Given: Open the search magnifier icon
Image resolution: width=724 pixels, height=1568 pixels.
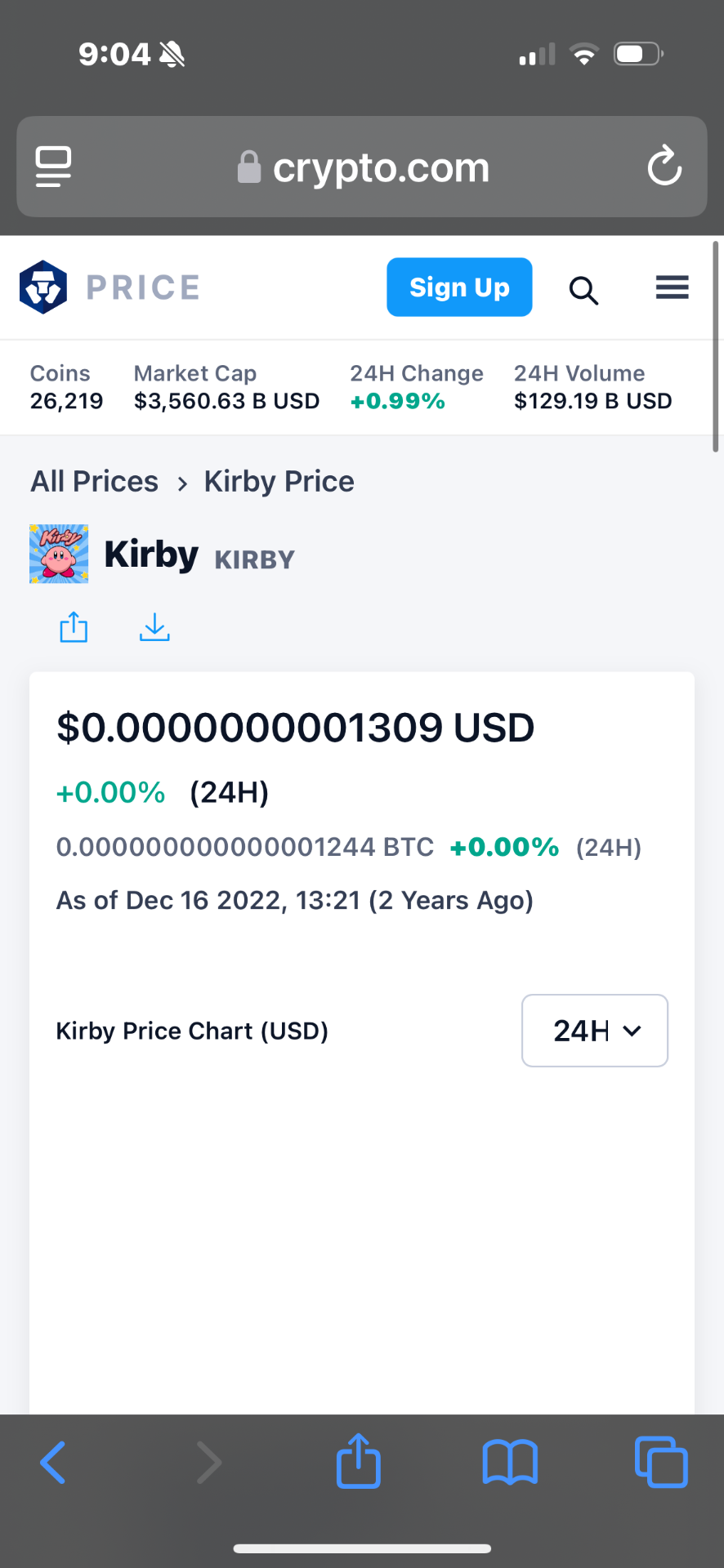Looking at the screenshot, I should point(583,290).
